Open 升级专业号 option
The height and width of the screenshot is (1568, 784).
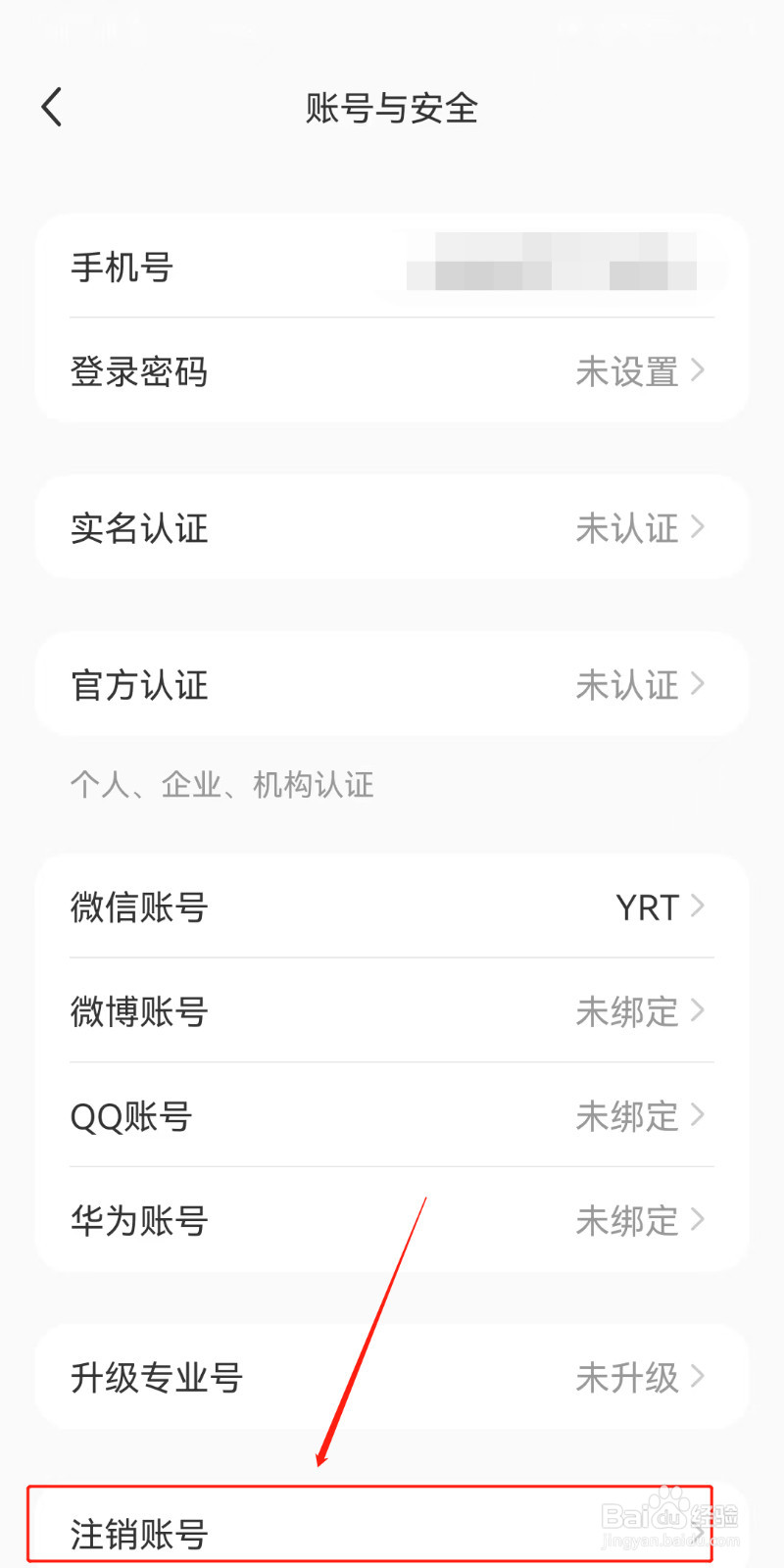[x=392, y=1377]
